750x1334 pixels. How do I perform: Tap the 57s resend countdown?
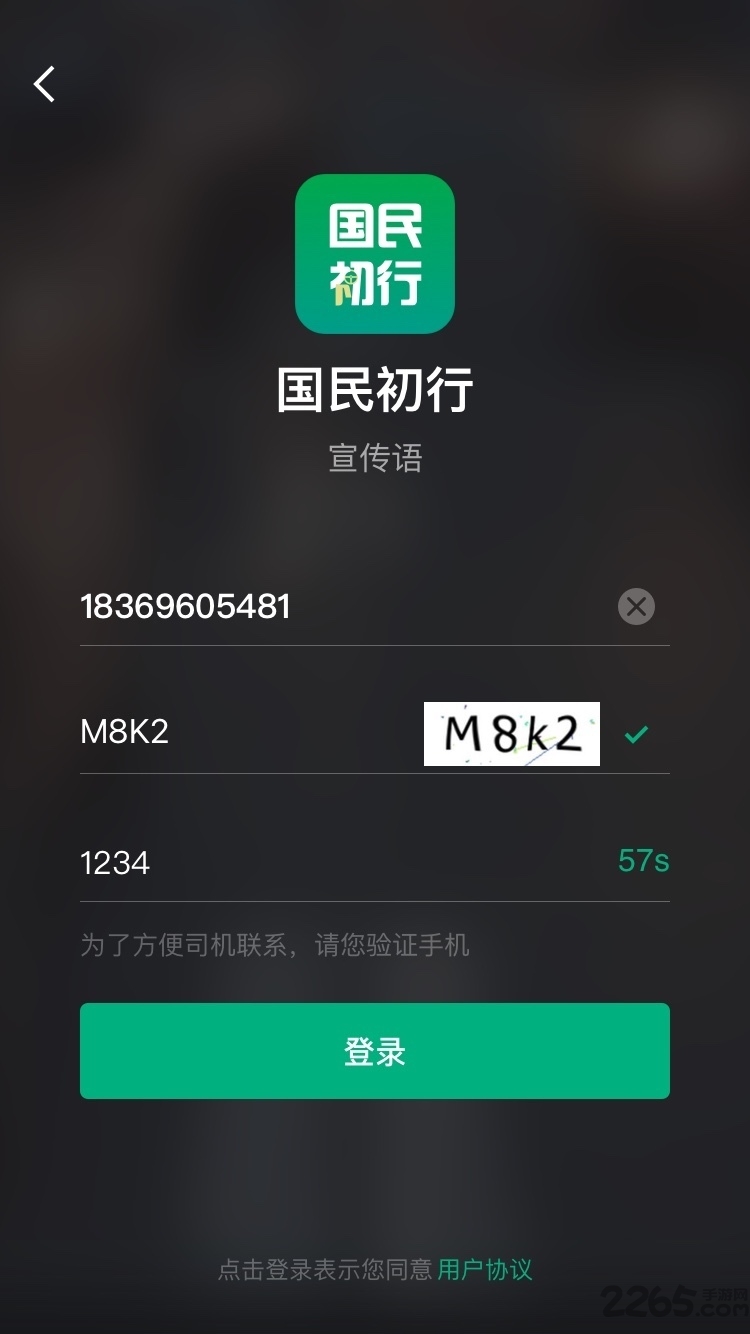(644, 861)
